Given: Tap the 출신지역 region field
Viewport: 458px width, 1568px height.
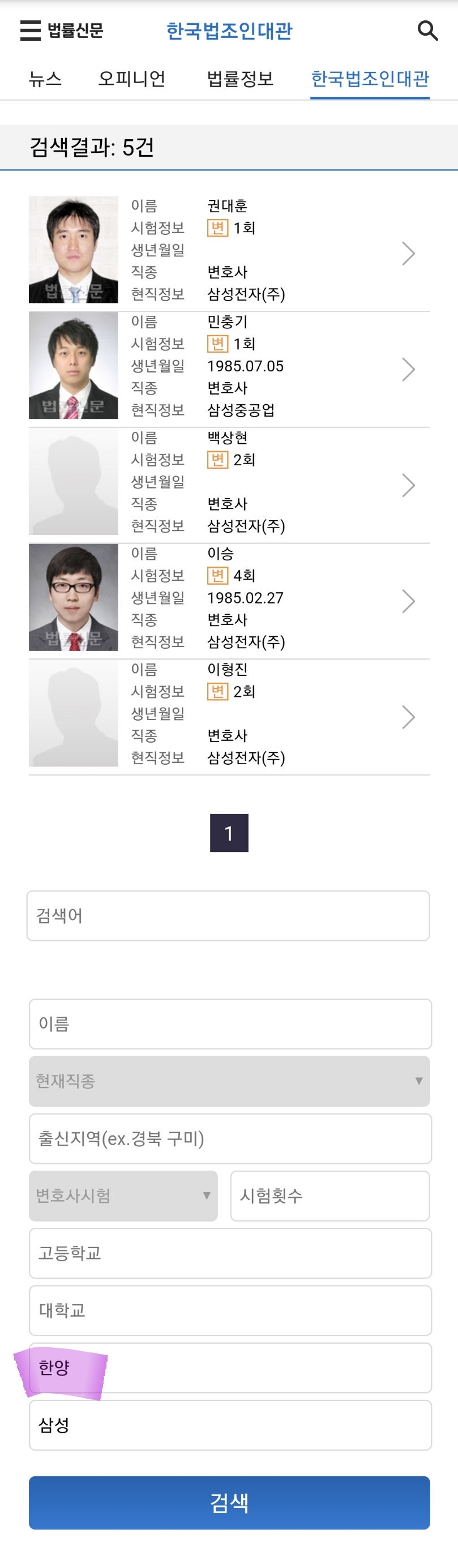Looking at the screenshot, I should click(x=230, y=1138).
